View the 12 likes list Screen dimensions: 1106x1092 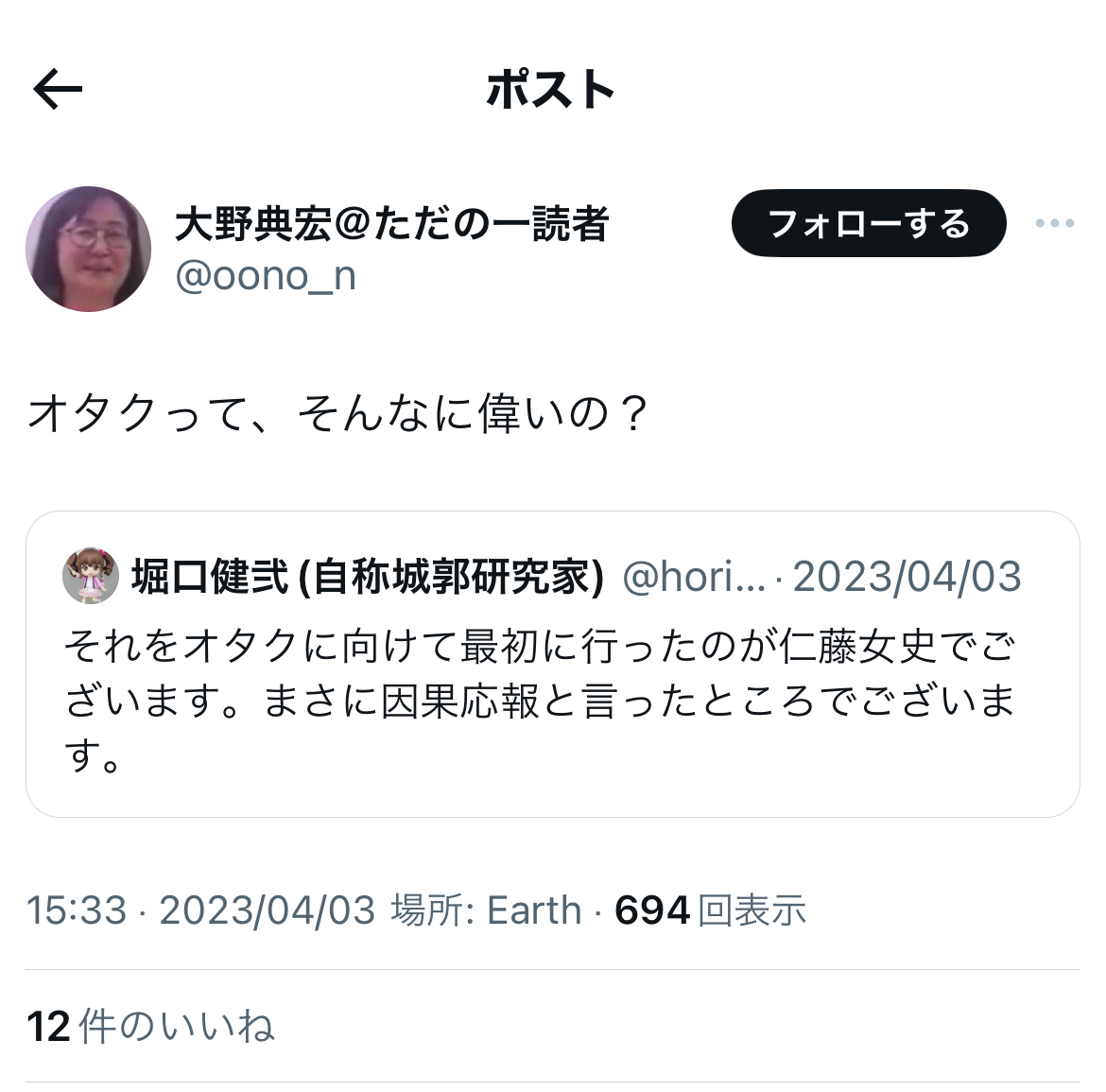click(151, 1027)
